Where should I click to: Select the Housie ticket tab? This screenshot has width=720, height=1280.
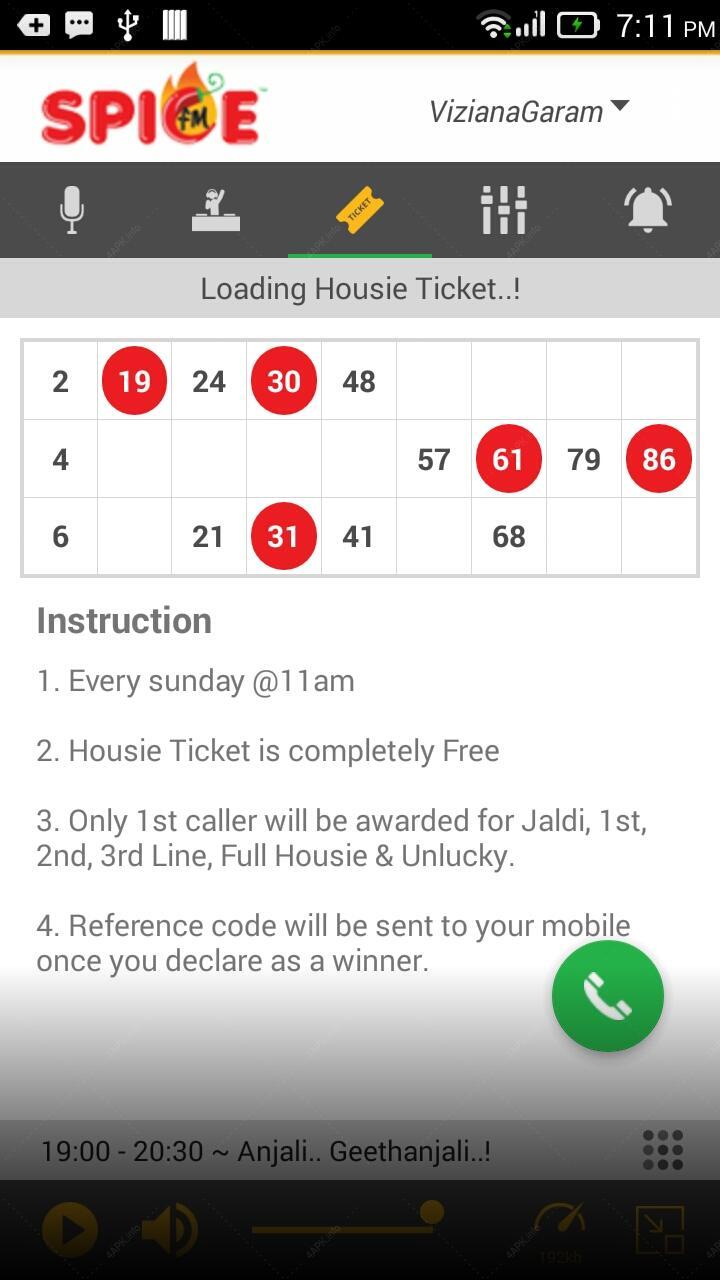click(x=360, y=210)
